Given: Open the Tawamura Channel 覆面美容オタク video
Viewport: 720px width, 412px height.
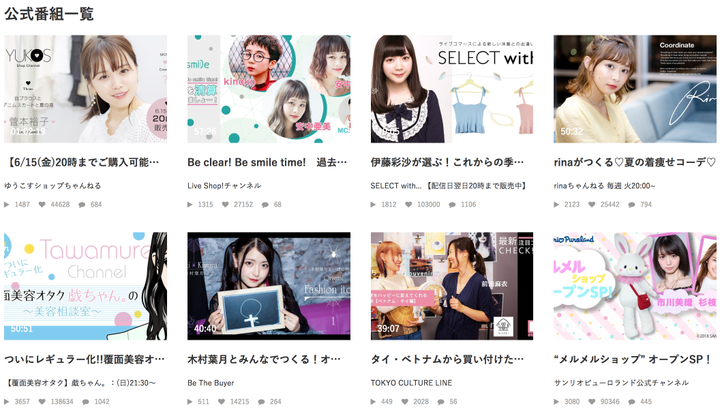Looking at the screenshot, I should (x=85, y=287).
